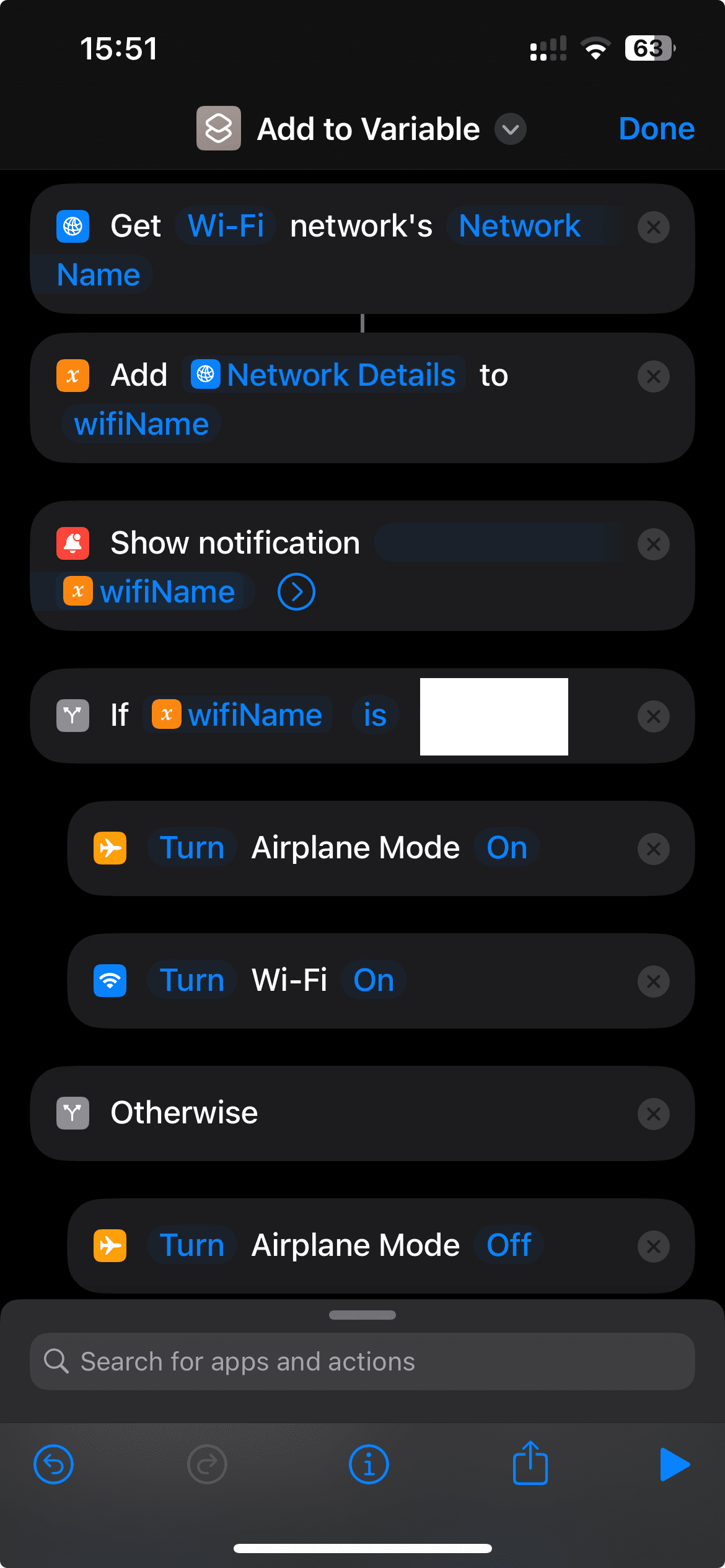Tap Done to finish editing shortcut
Image resolution: width=725 pixels, height=1568 pixels.
[x=656, y=129]
